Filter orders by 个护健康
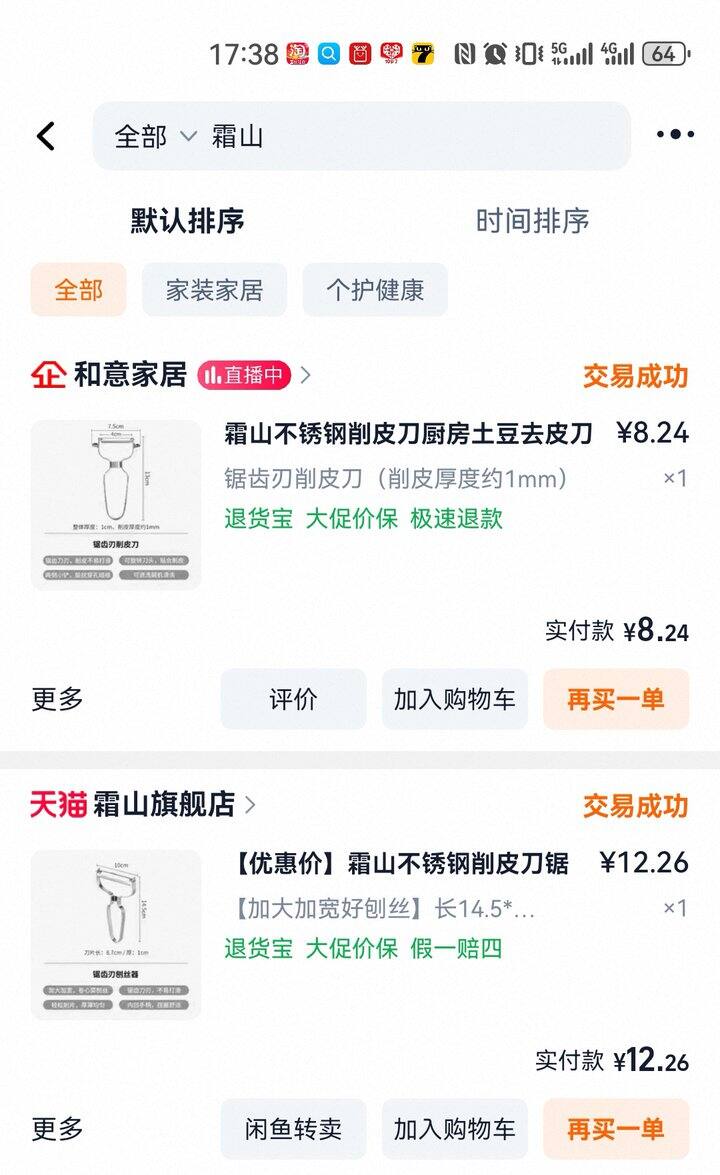The image size is (720, 1175). [x=375, y=290]
